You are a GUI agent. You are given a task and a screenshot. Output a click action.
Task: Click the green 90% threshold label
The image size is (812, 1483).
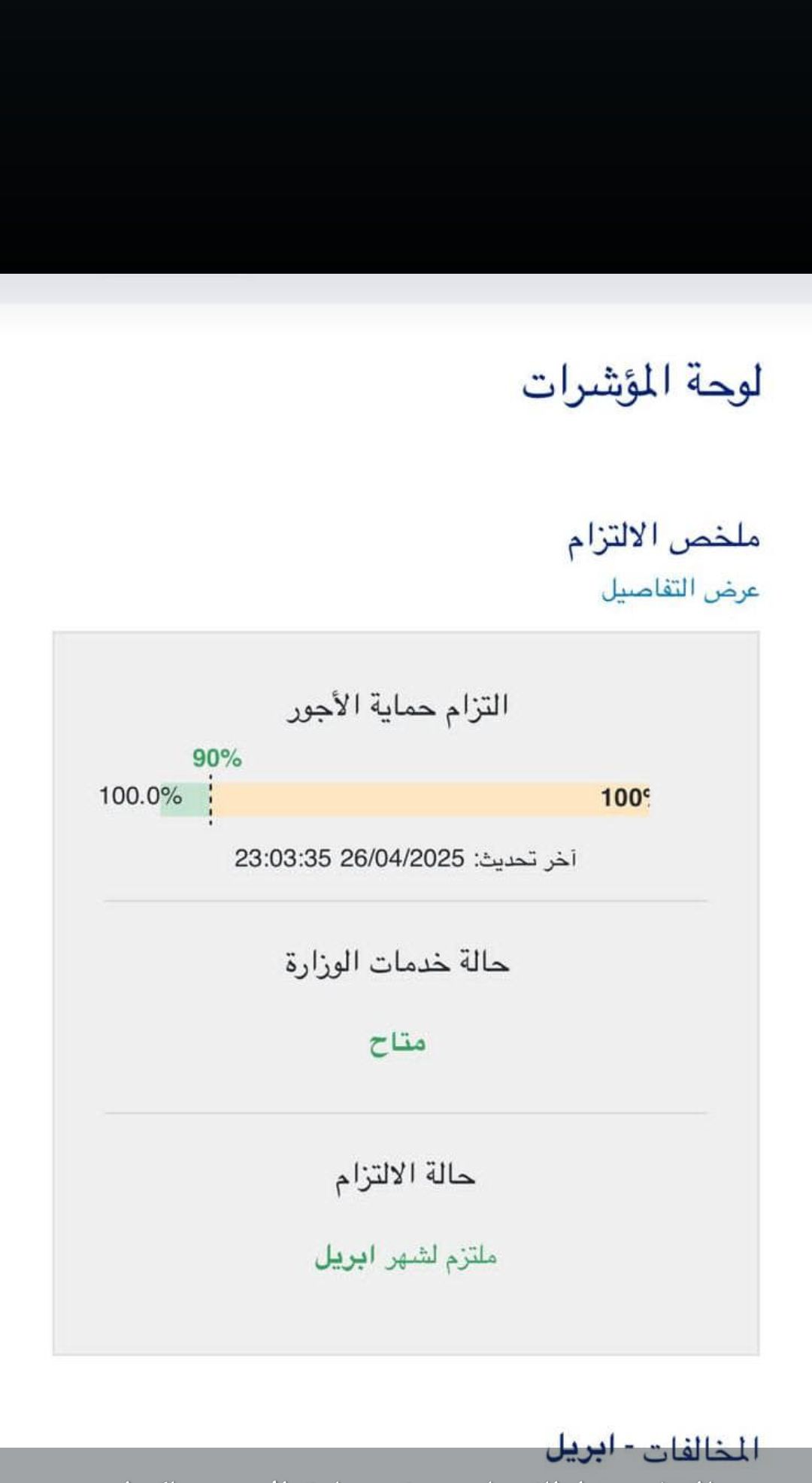click(217, 758)
